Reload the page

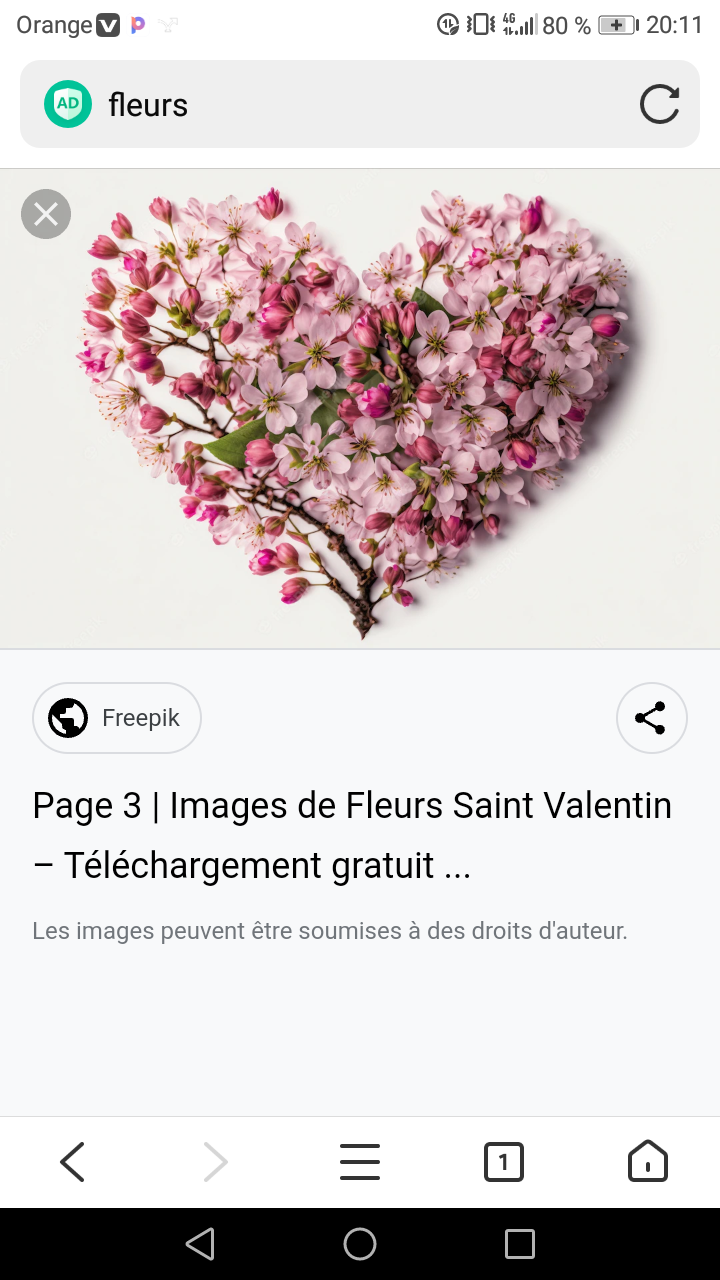click(659, 104)
